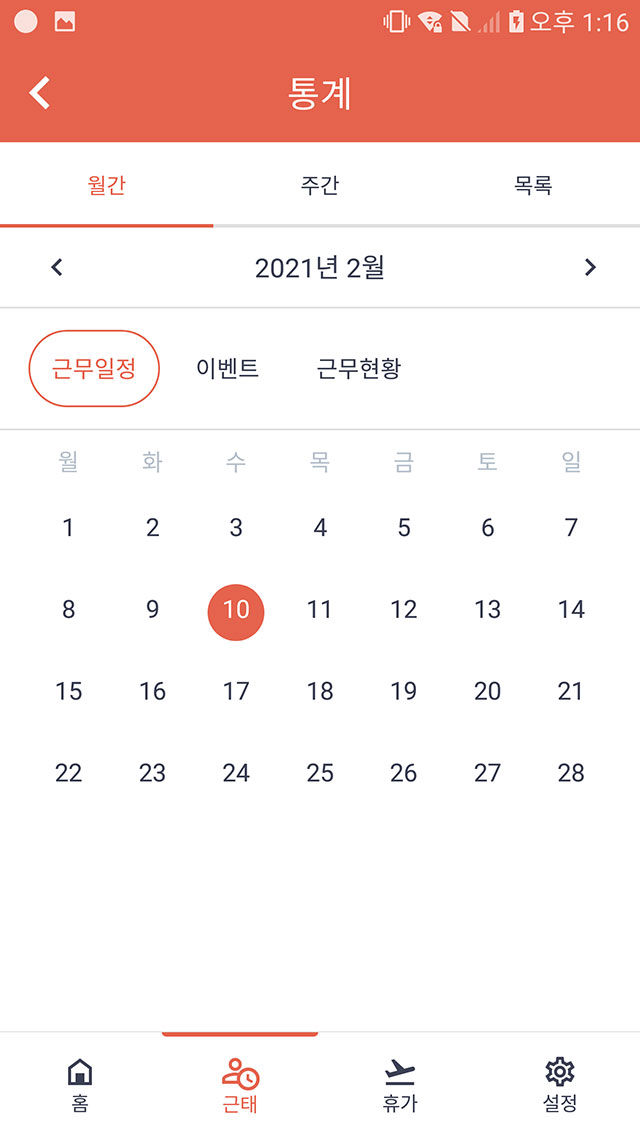
Task: Open the 근태 tab
Action: coord(240,1085)
